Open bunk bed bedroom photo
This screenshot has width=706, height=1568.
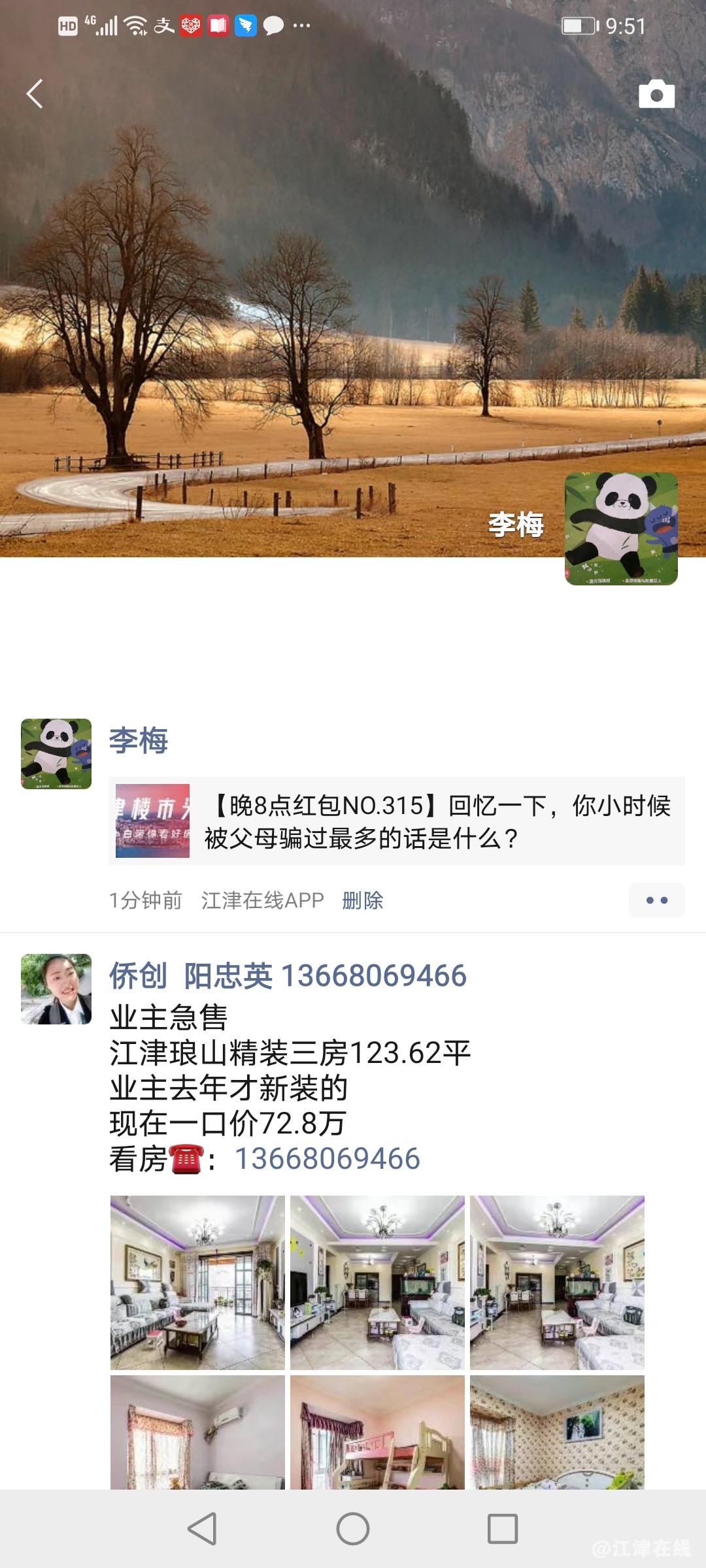[x=377, y=1432]
